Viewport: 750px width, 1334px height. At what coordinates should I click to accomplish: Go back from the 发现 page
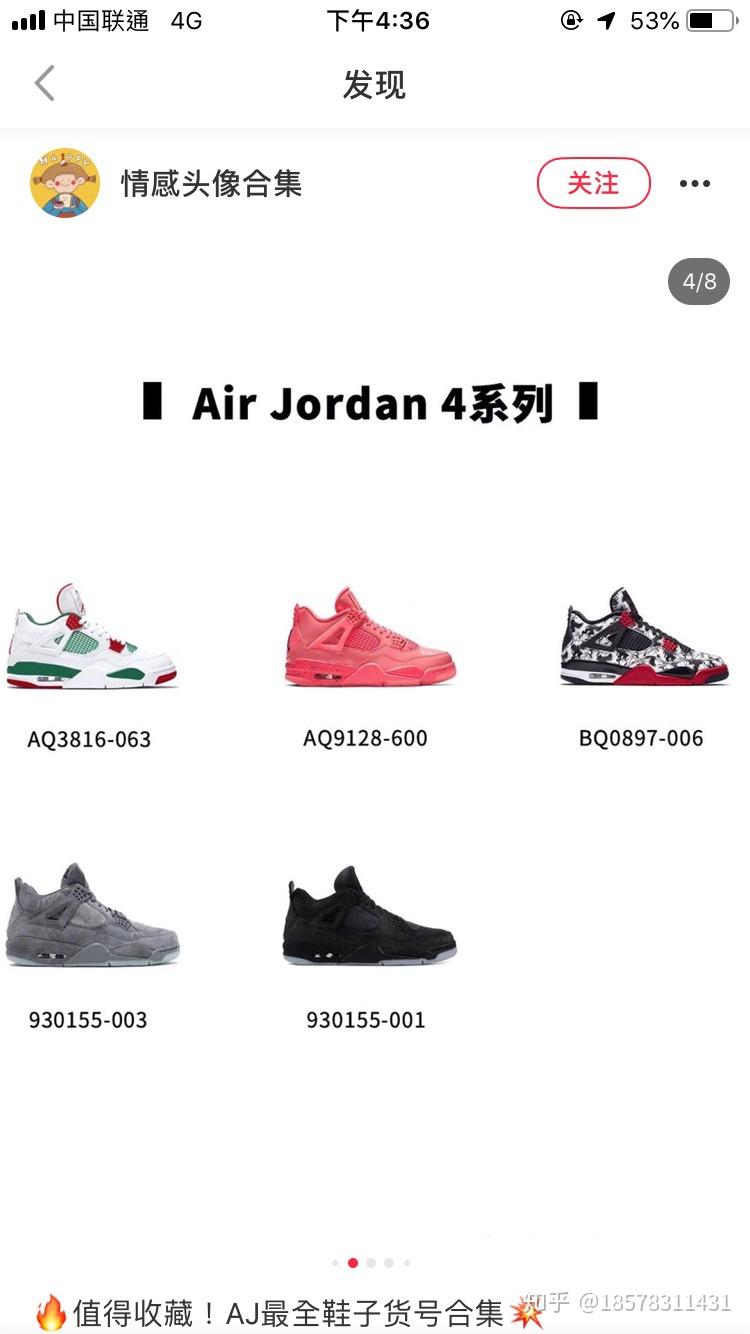[x=44, y=84]
